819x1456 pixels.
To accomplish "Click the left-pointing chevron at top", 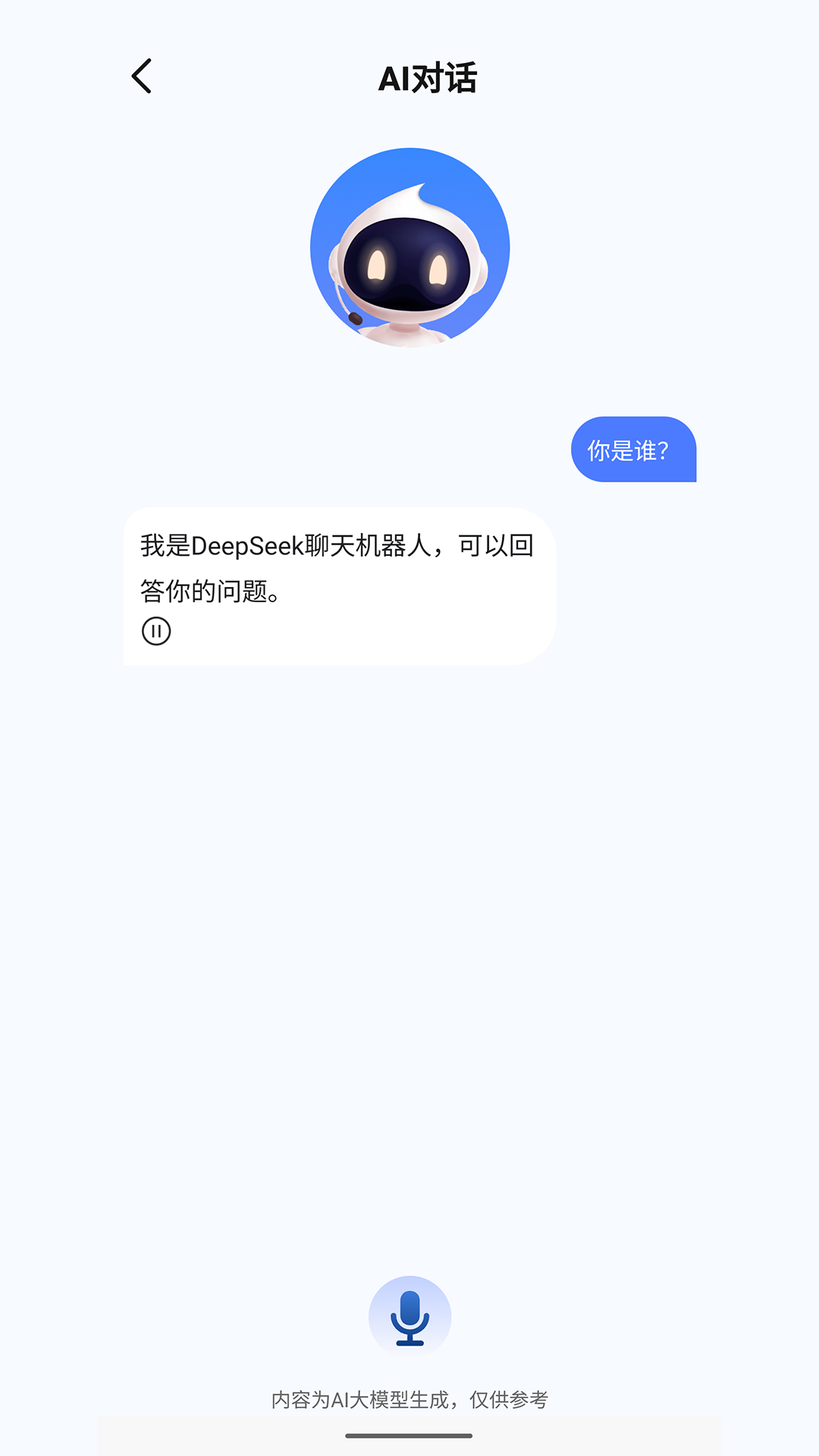I will point(141,77).
